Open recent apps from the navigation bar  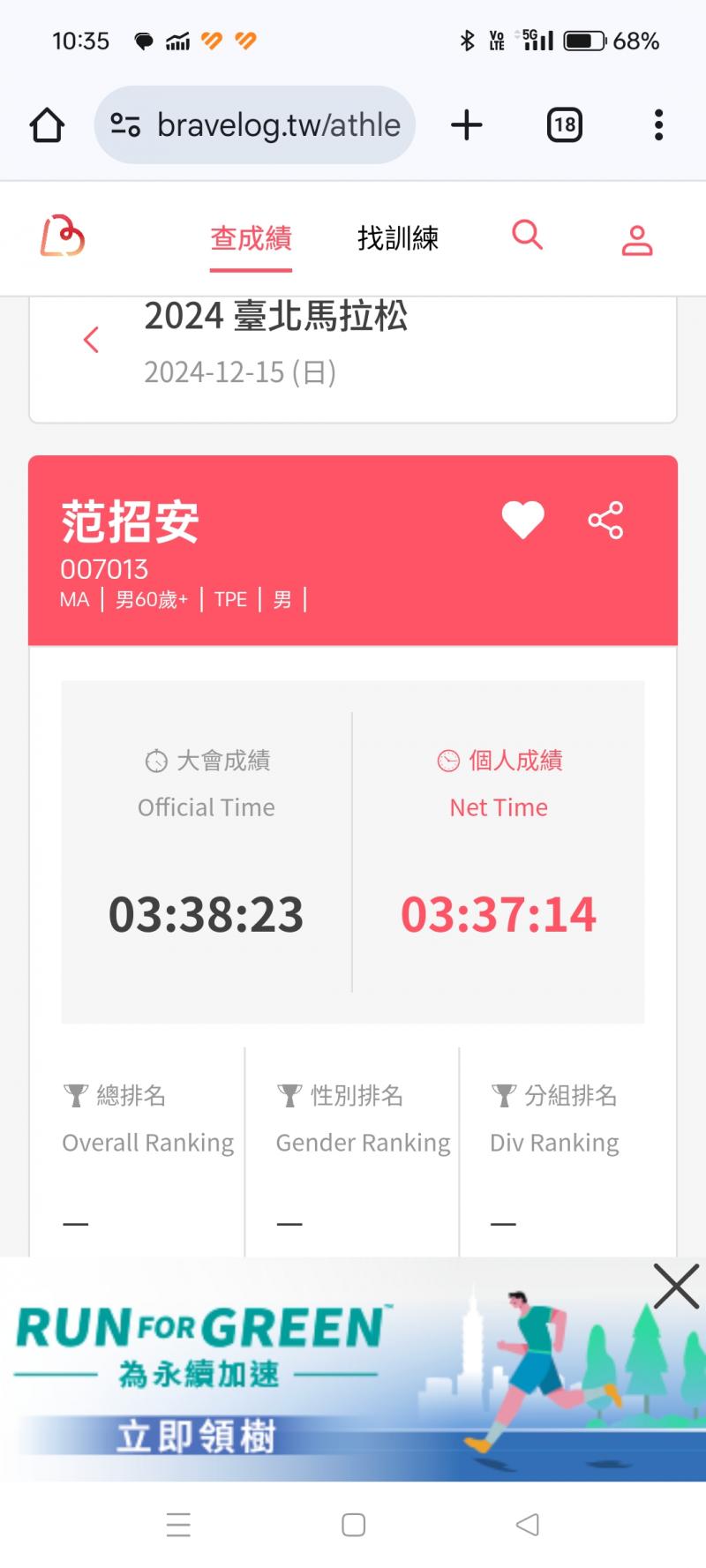click(x=178, y=1524)
